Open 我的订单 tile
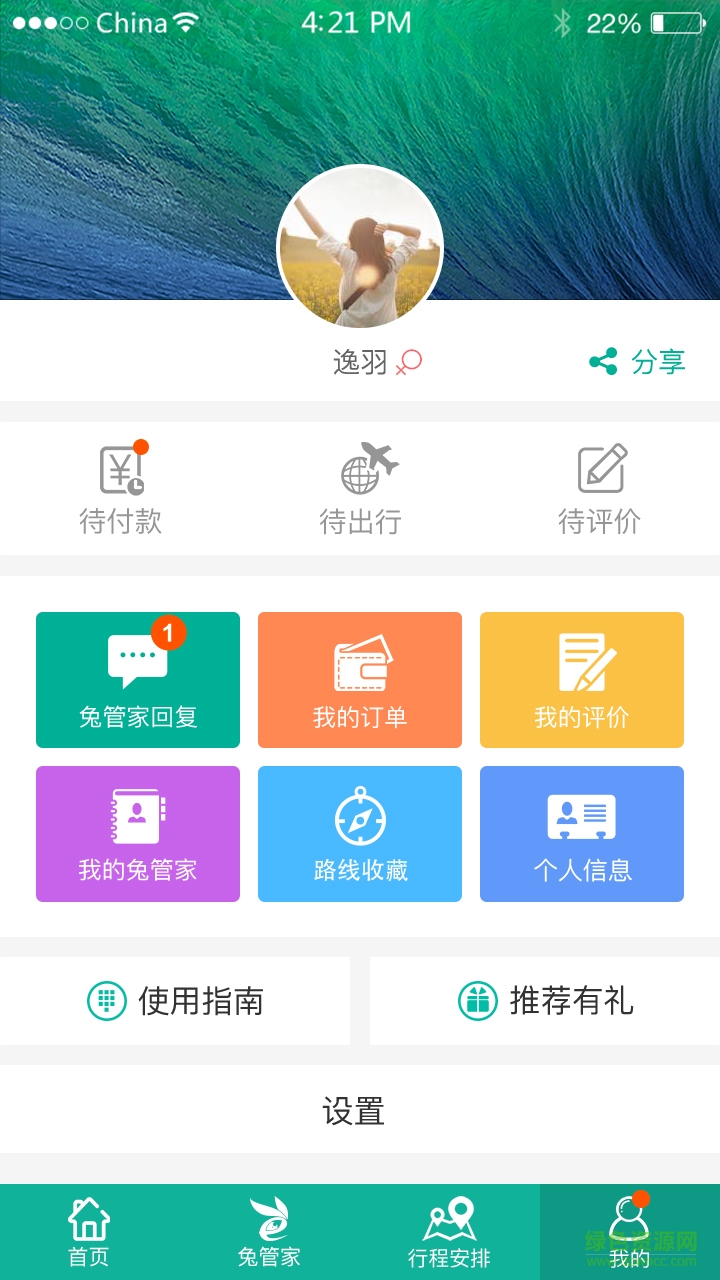Screen dimensions: 720x1280 click(360, 680)
